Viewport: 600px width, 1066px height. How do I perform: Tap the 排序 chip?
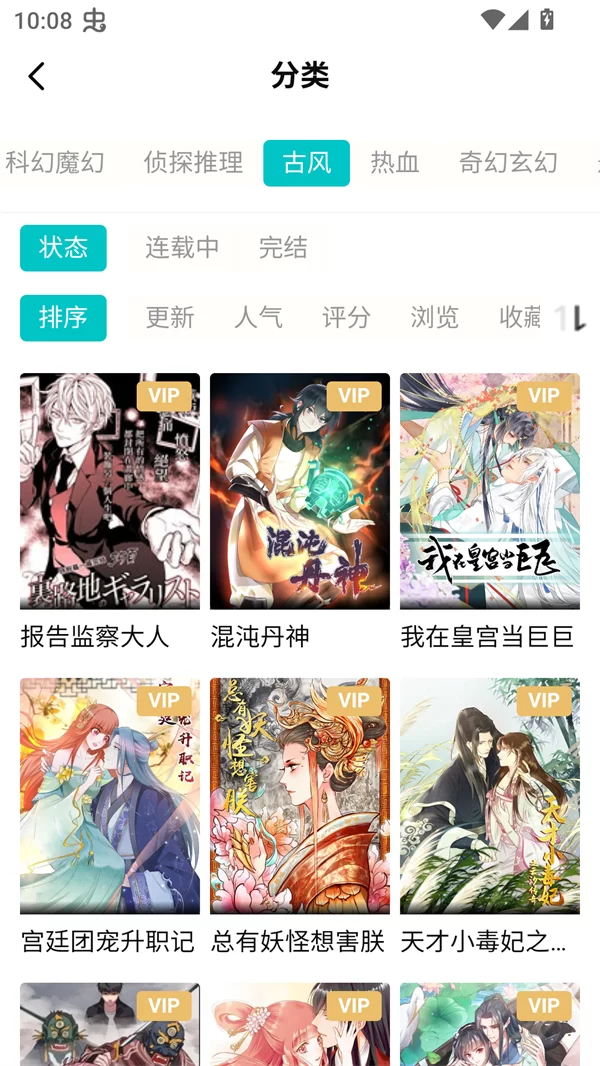tap(63, 318)
